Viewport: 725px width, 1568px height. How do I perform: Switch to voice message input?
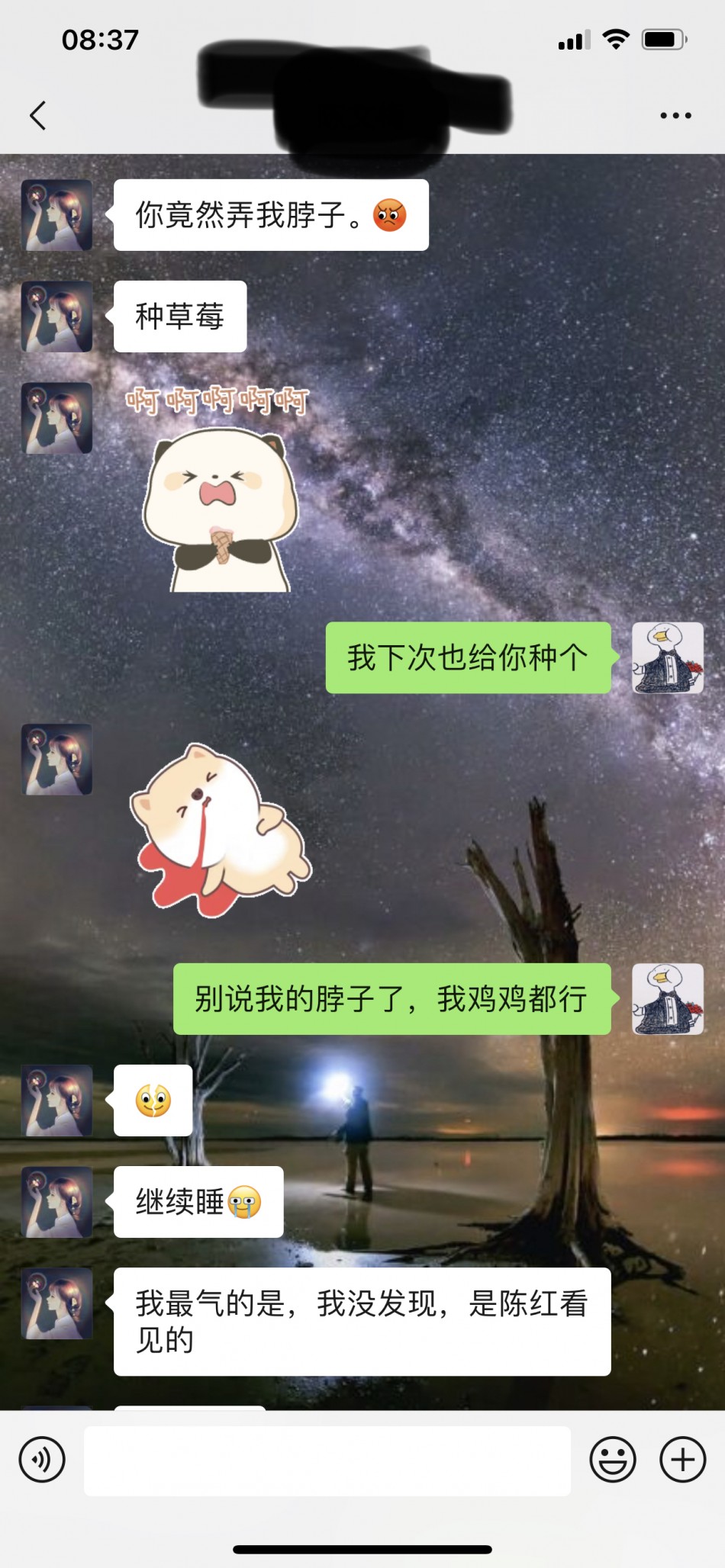click(42, 1460)
